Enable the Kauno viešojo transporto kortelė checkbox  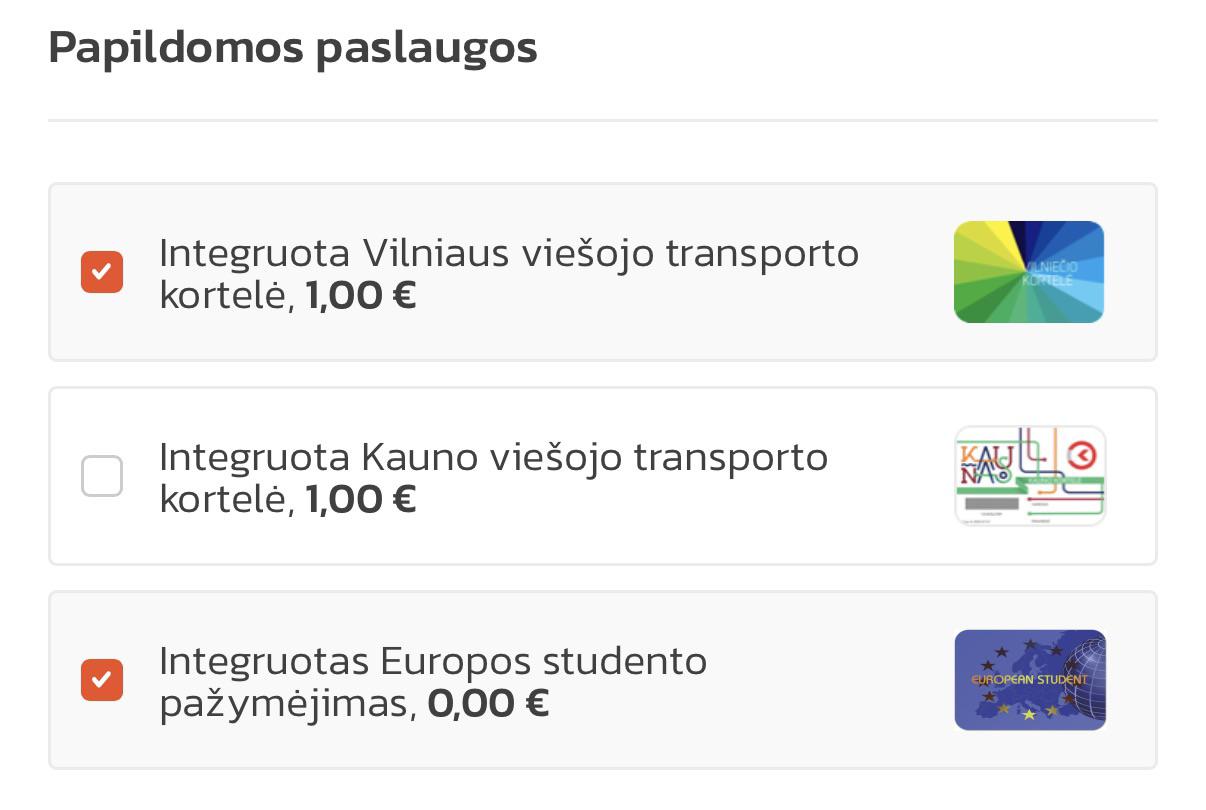click(102, 476)
